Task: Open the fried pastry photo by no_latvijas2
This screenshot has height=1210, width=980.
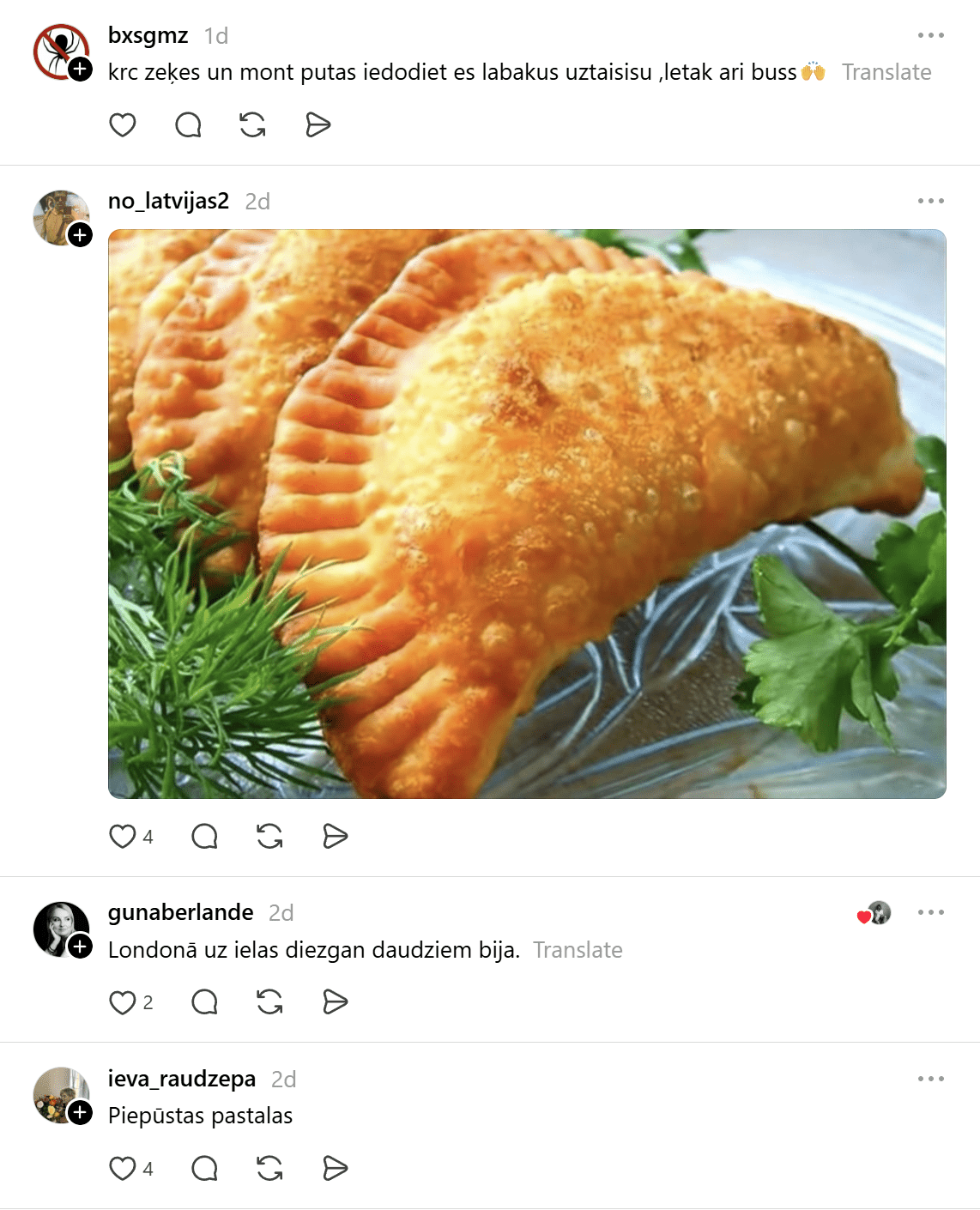Action: pyautogui.click(x=527, y=513)
